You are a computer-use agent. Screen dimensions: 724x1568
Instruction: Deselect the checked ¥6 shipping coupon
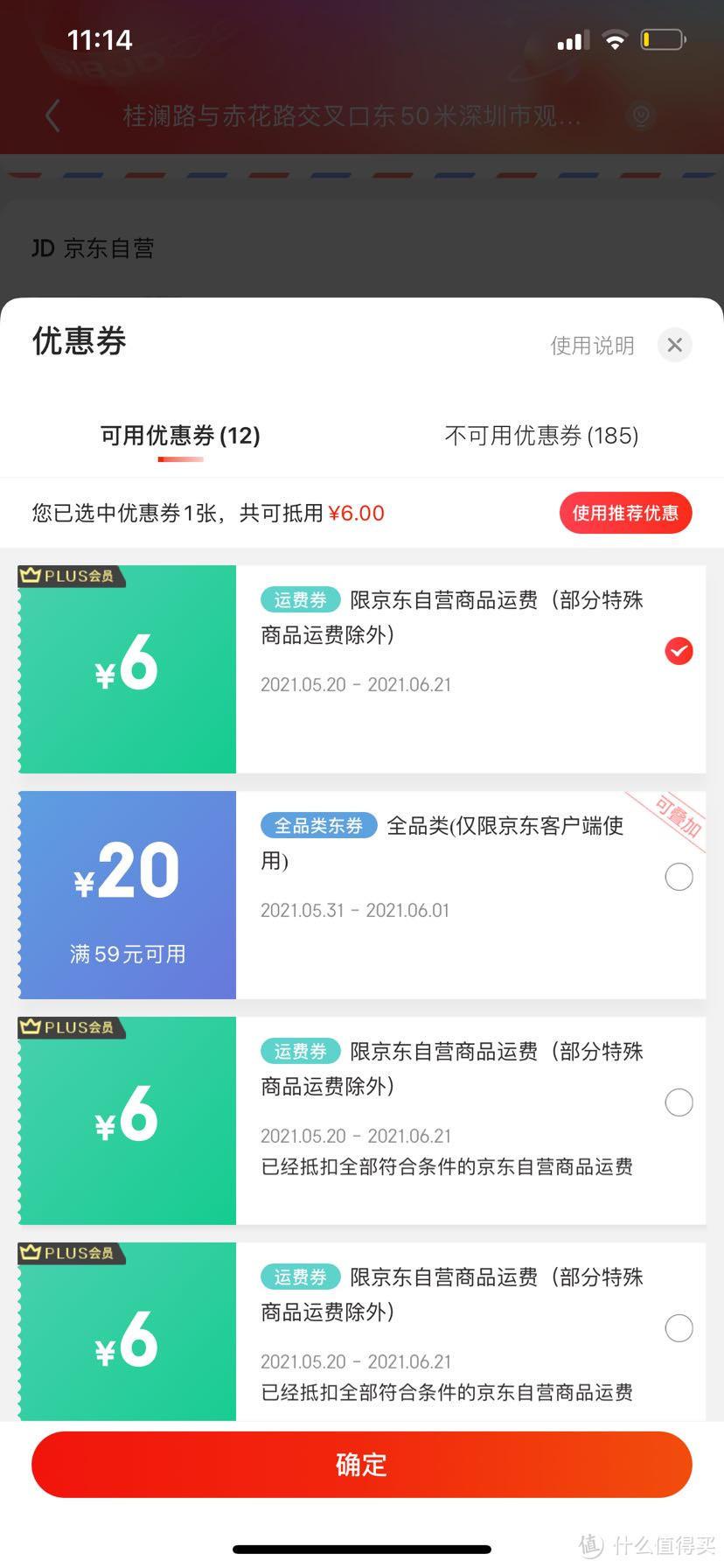tap(679, 651)
